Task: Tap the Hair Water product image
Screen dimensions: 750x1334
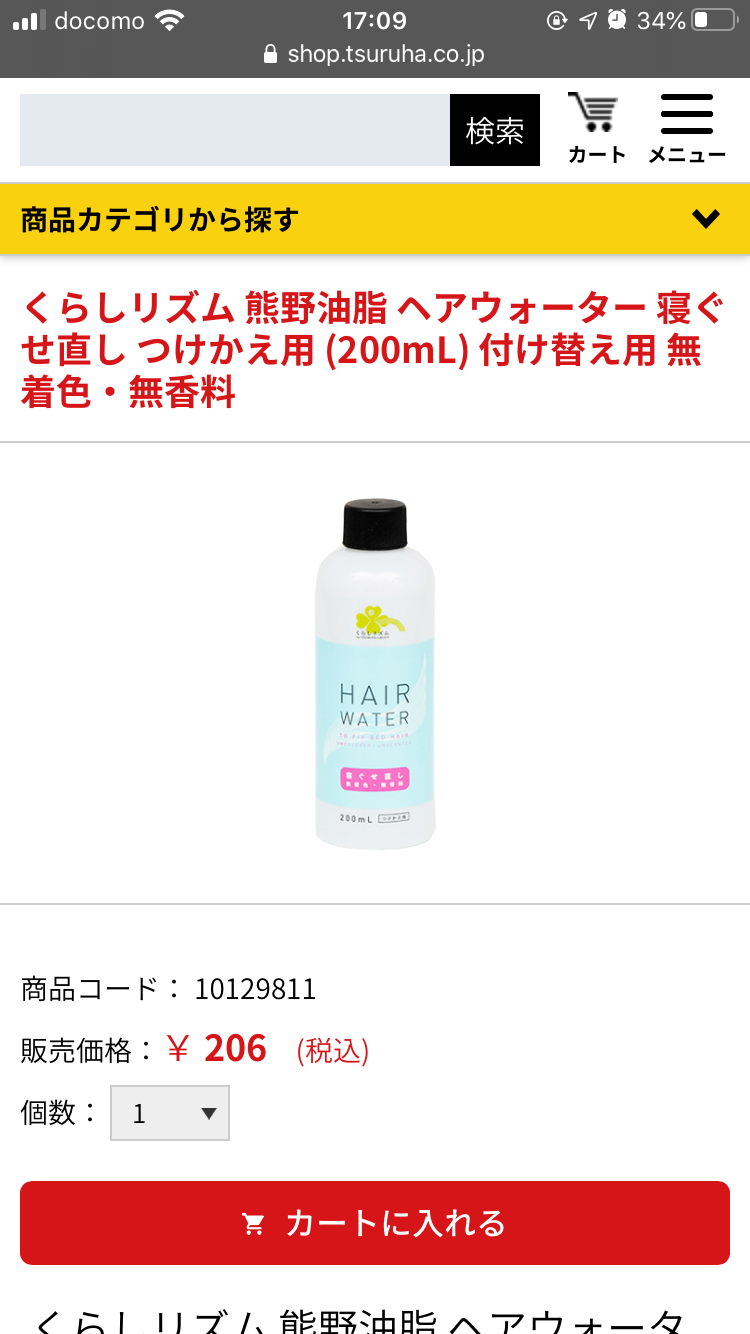Action: pyautogui.click(x=375, y=673)
